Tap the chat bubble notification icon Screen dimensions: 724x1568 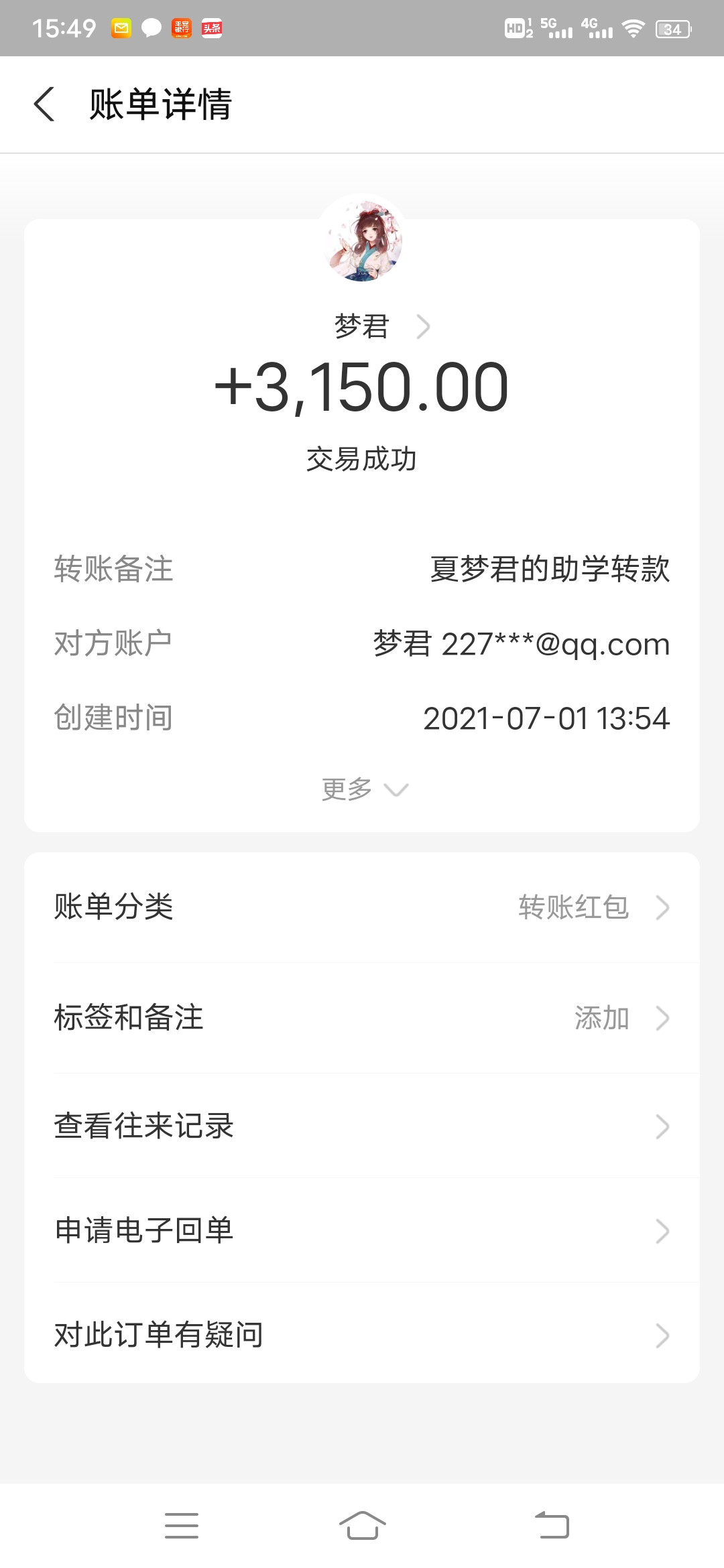coord(150,27)
